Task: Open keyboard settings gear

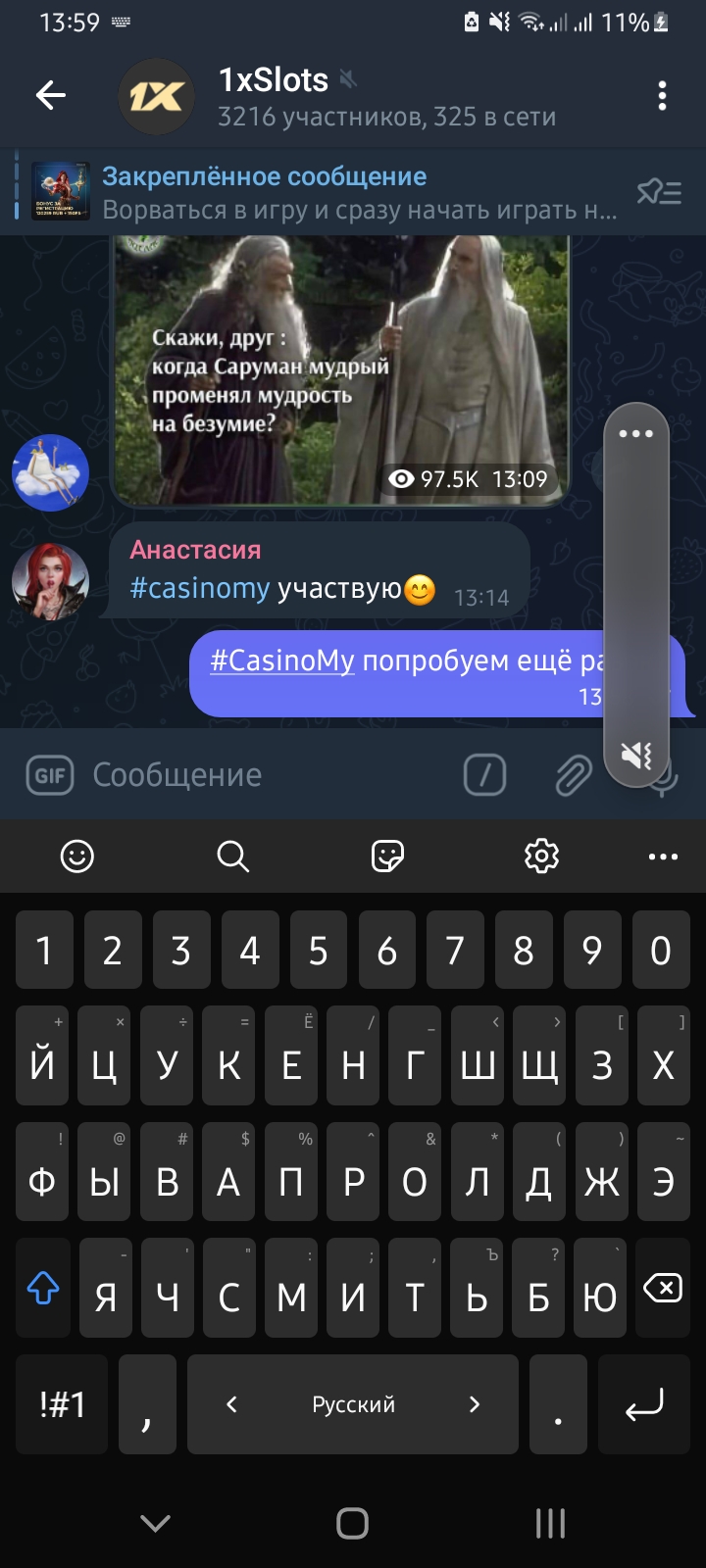Action: [541, 857]
